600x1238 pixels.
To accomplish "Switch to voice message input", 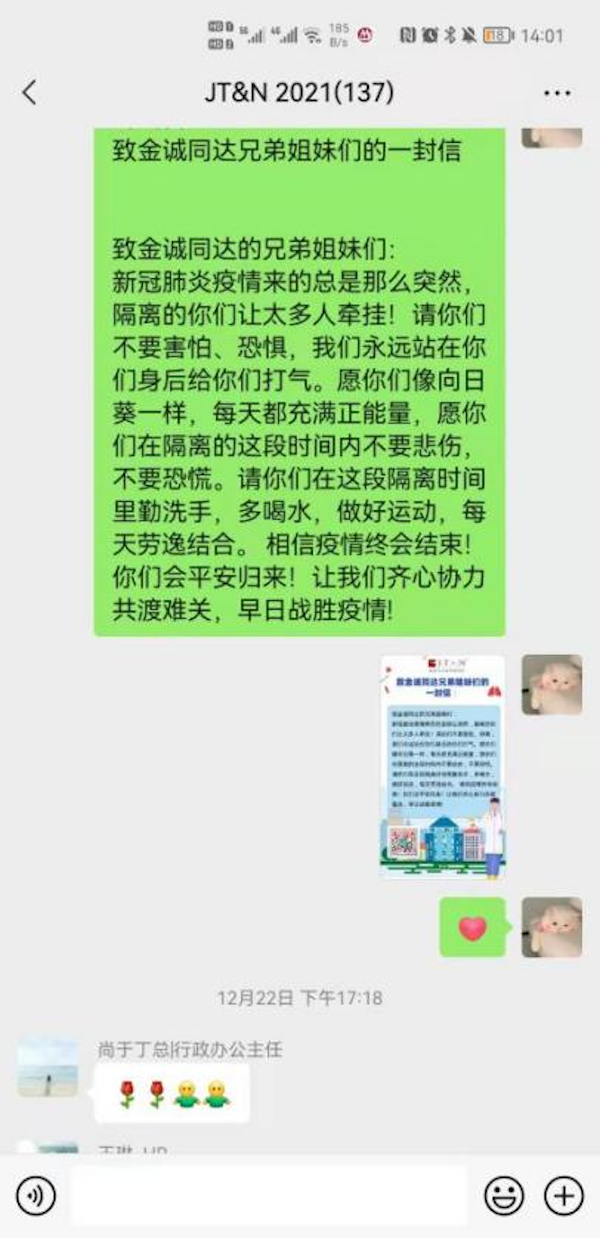I will coord(36,1195).
